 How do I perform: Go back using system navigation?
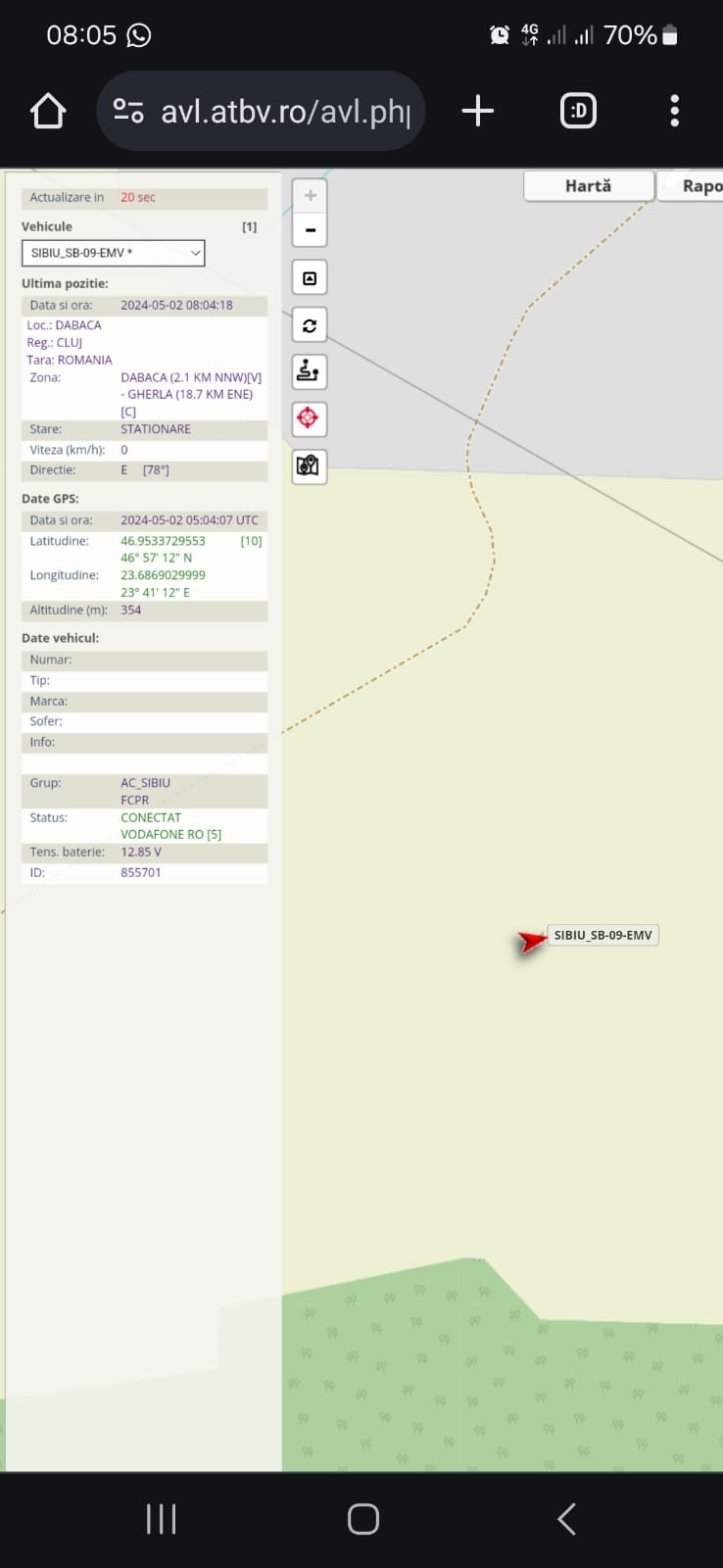tap(566, 1519)
